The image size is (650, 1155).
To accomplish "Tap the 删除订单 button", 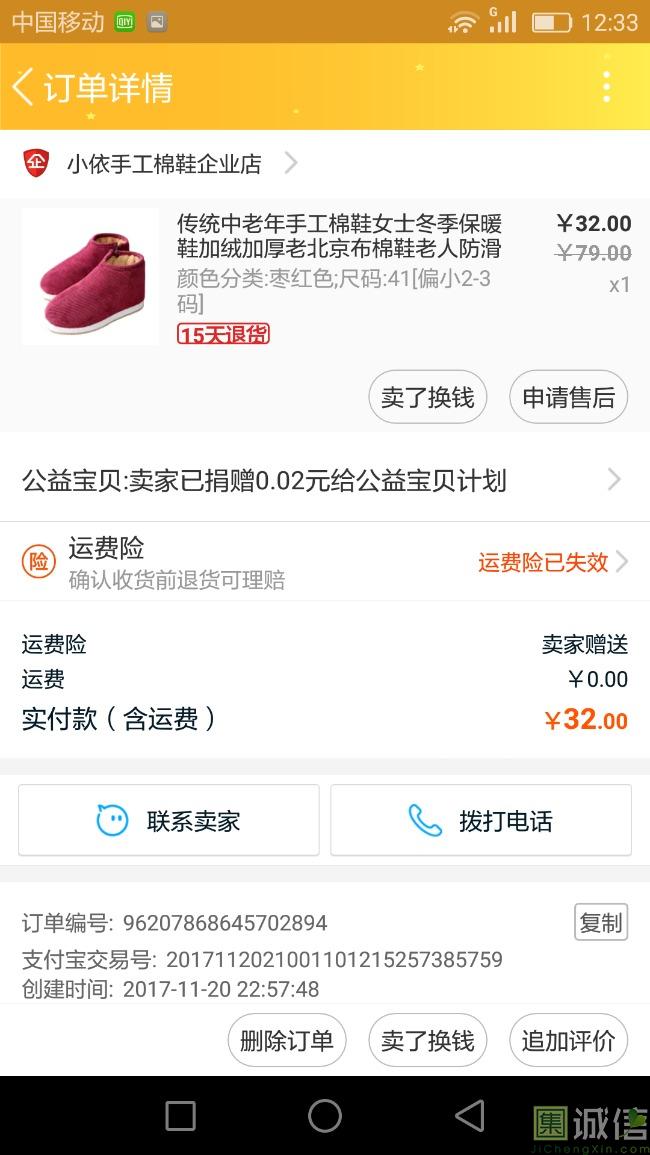I will tap(287, 1040).
